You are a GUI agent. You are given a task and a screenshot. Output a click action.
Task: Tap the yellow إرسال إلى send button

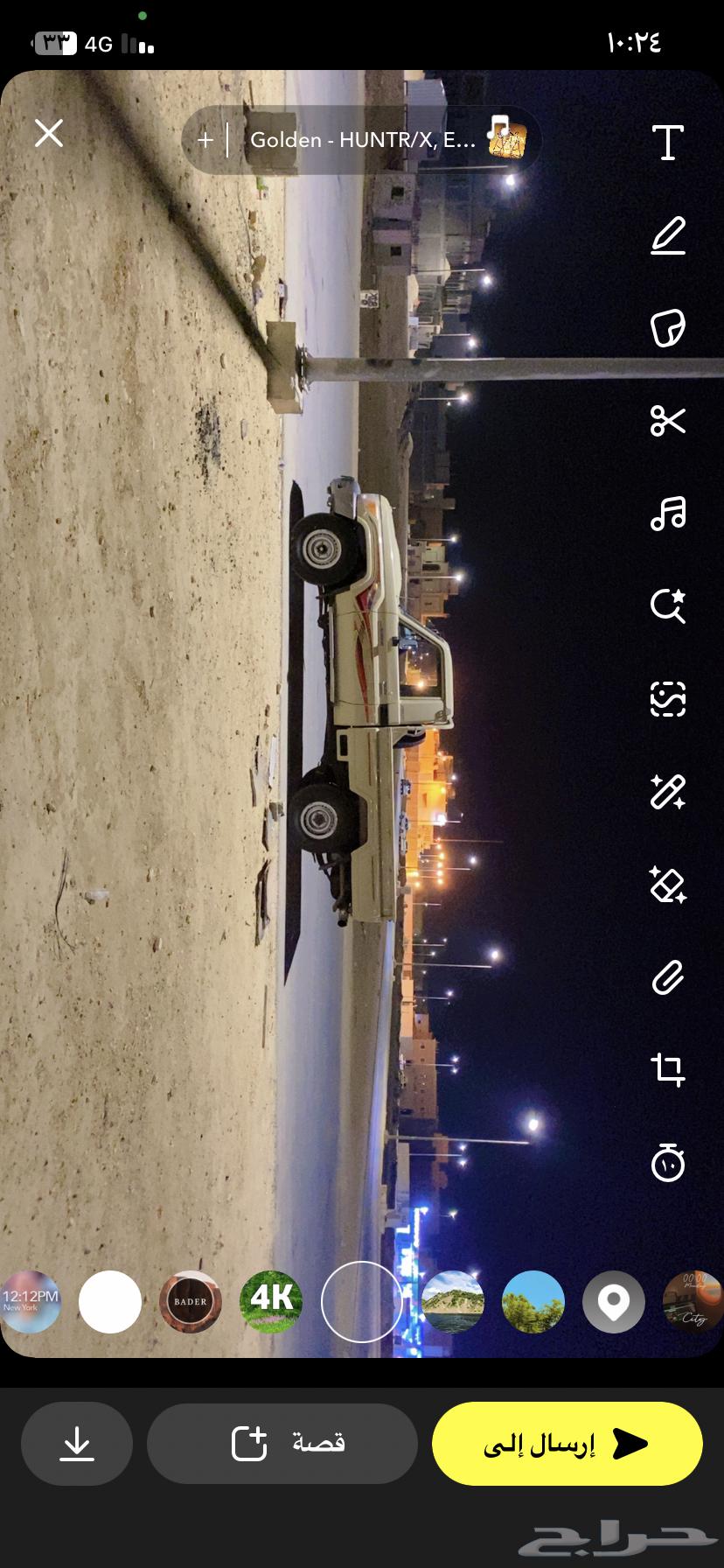(x=567, y=1444)
